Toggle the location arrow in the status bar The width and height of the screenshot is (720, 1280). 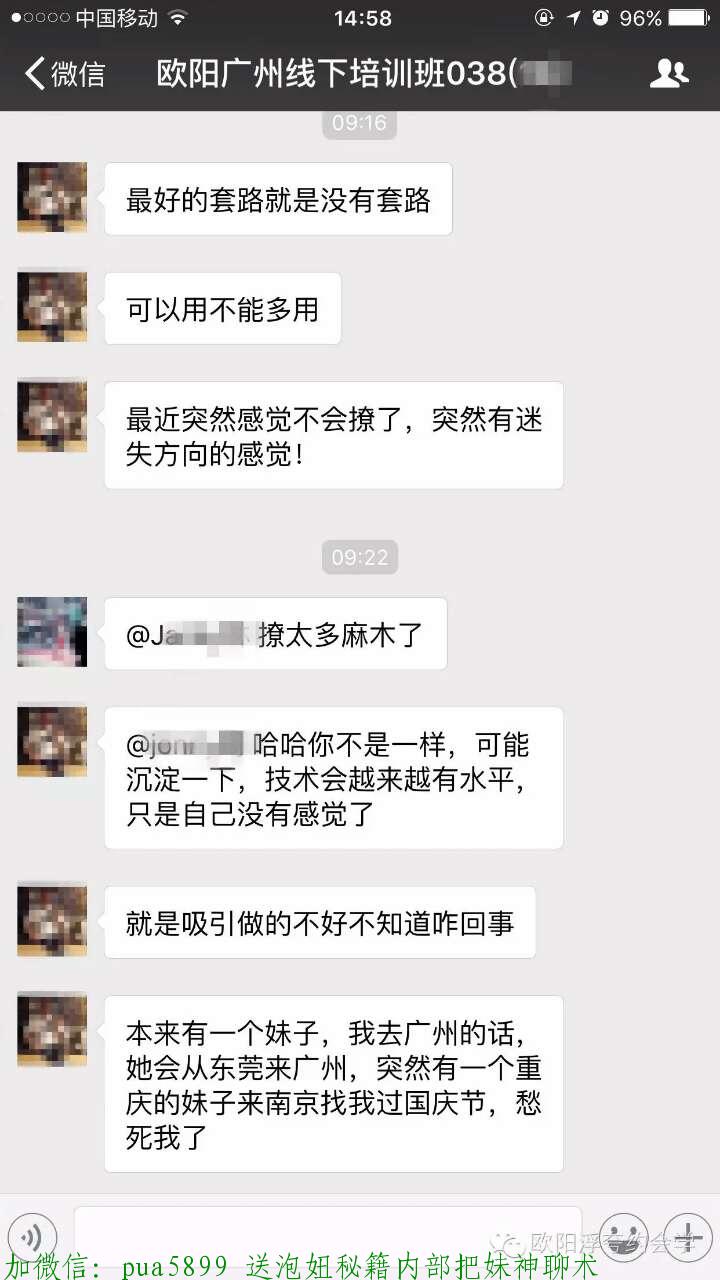point(575,16)
